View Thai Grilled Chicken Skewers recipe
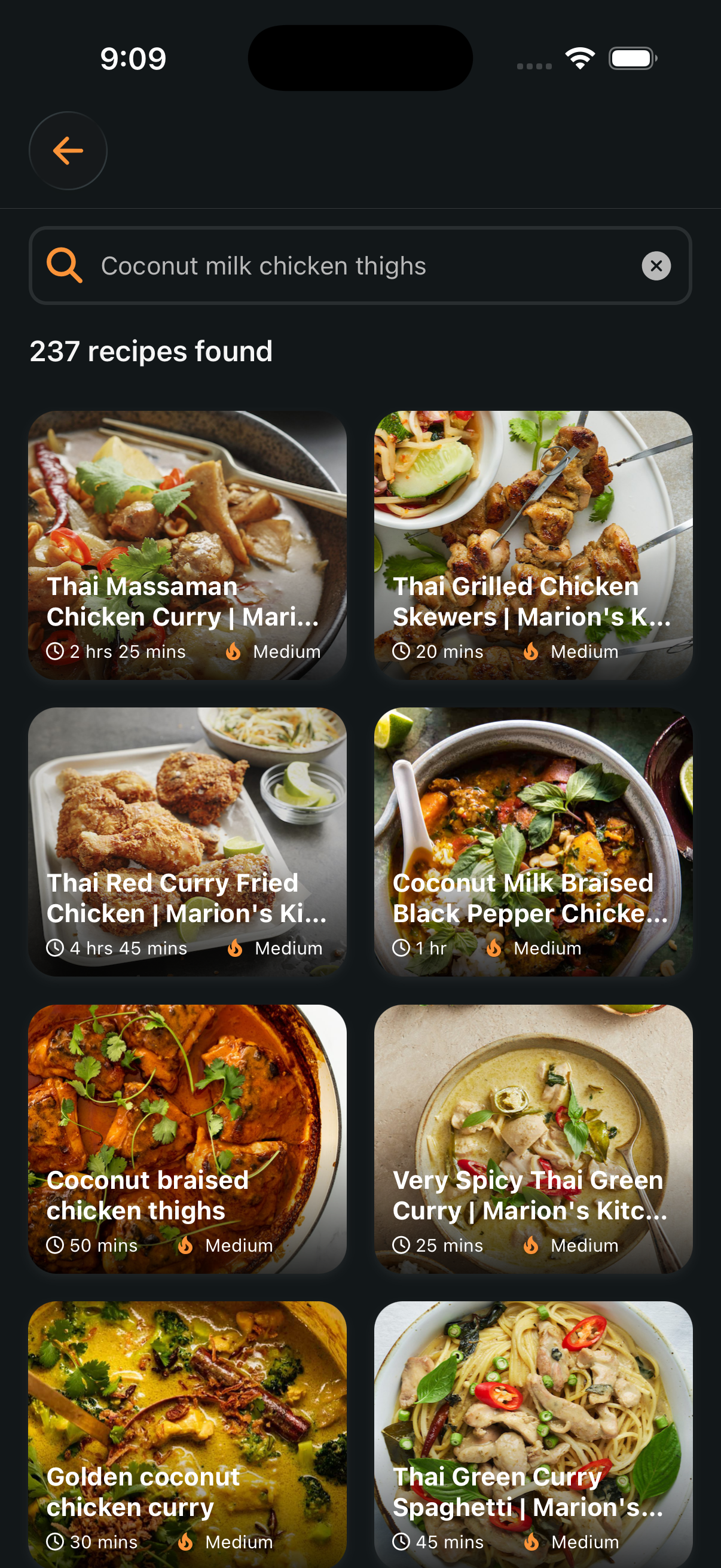721x1568 pixels. 533,545
